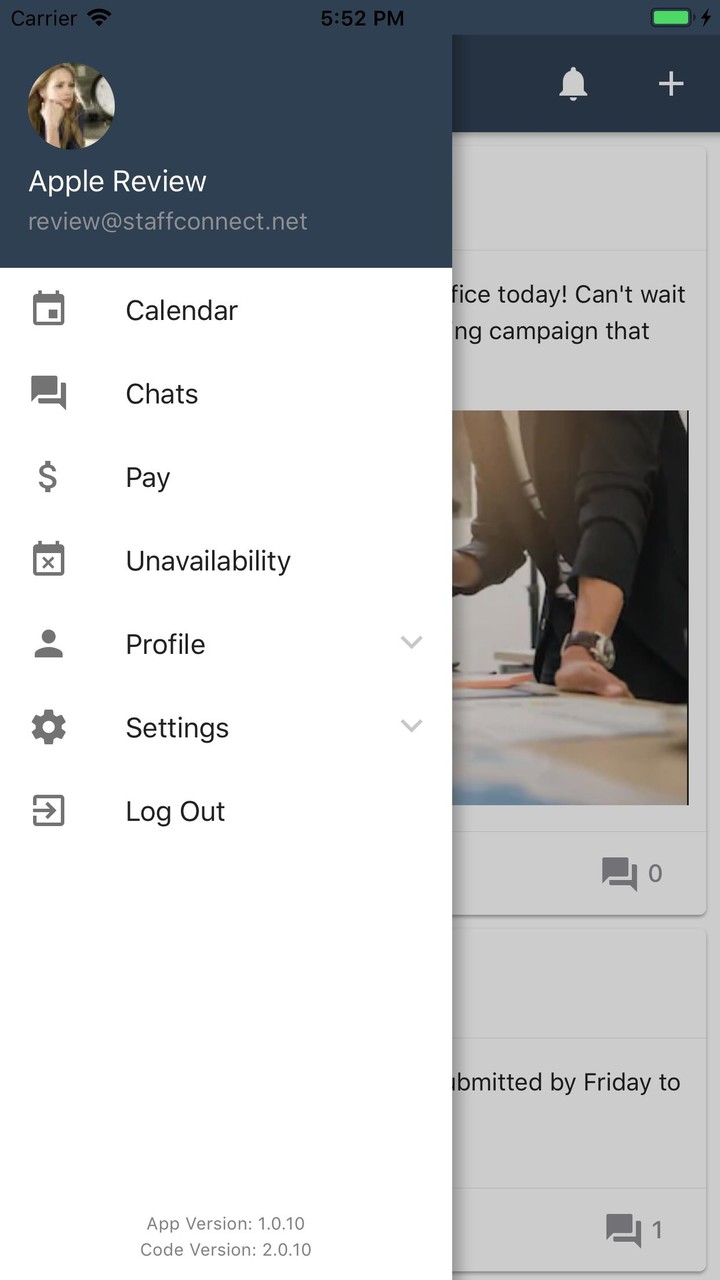Screen dimensions: 720x1280
Task: Select Unavailability from the drawer
Action: coord(208,561)
